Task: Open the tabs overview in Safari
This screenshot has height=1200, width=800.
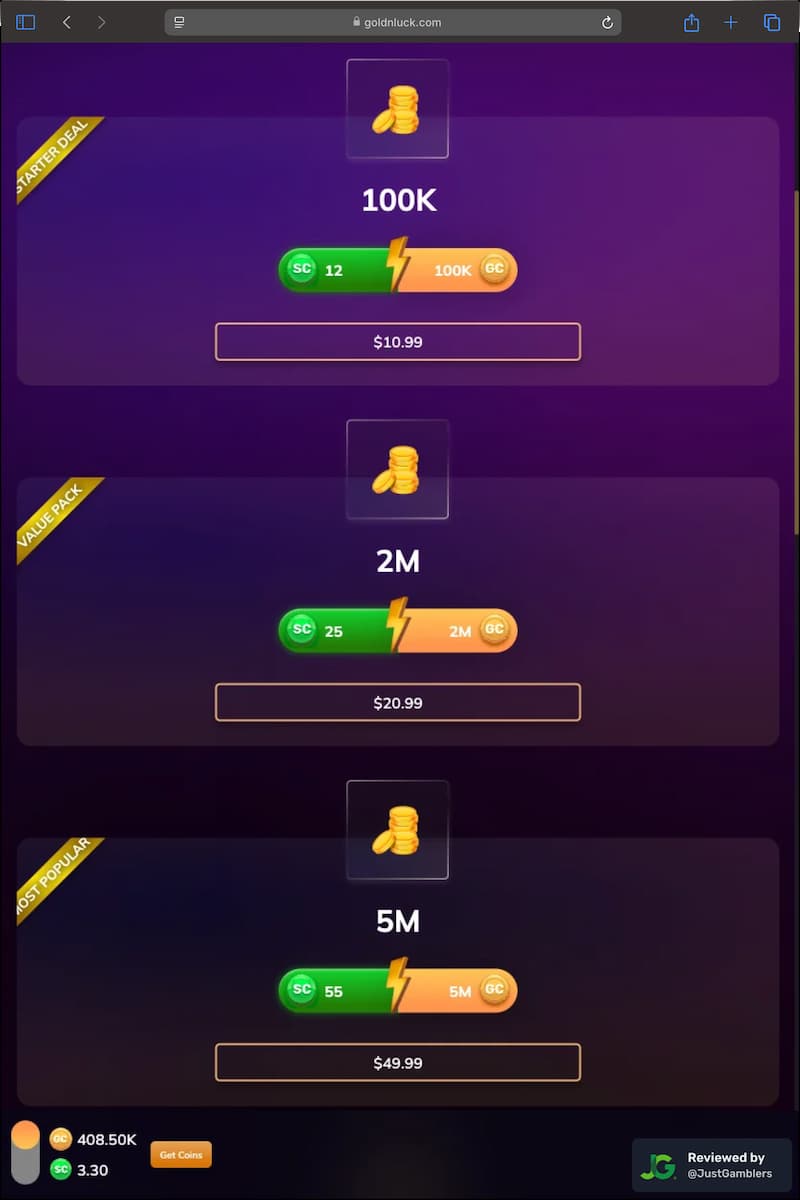Action: coord(771,22)
